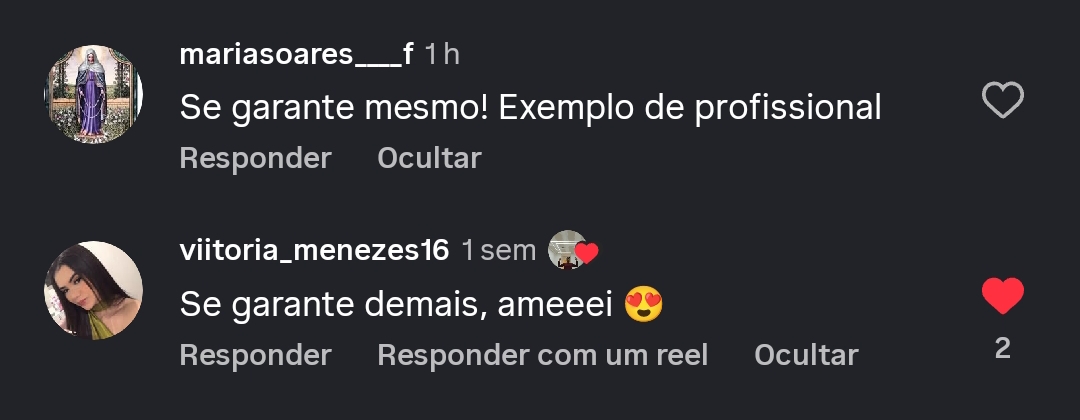The height and width of the screenshot is (420, 1080).
Task: Open viitoria_menezes16's profile picture
Action: pos(94,290)
